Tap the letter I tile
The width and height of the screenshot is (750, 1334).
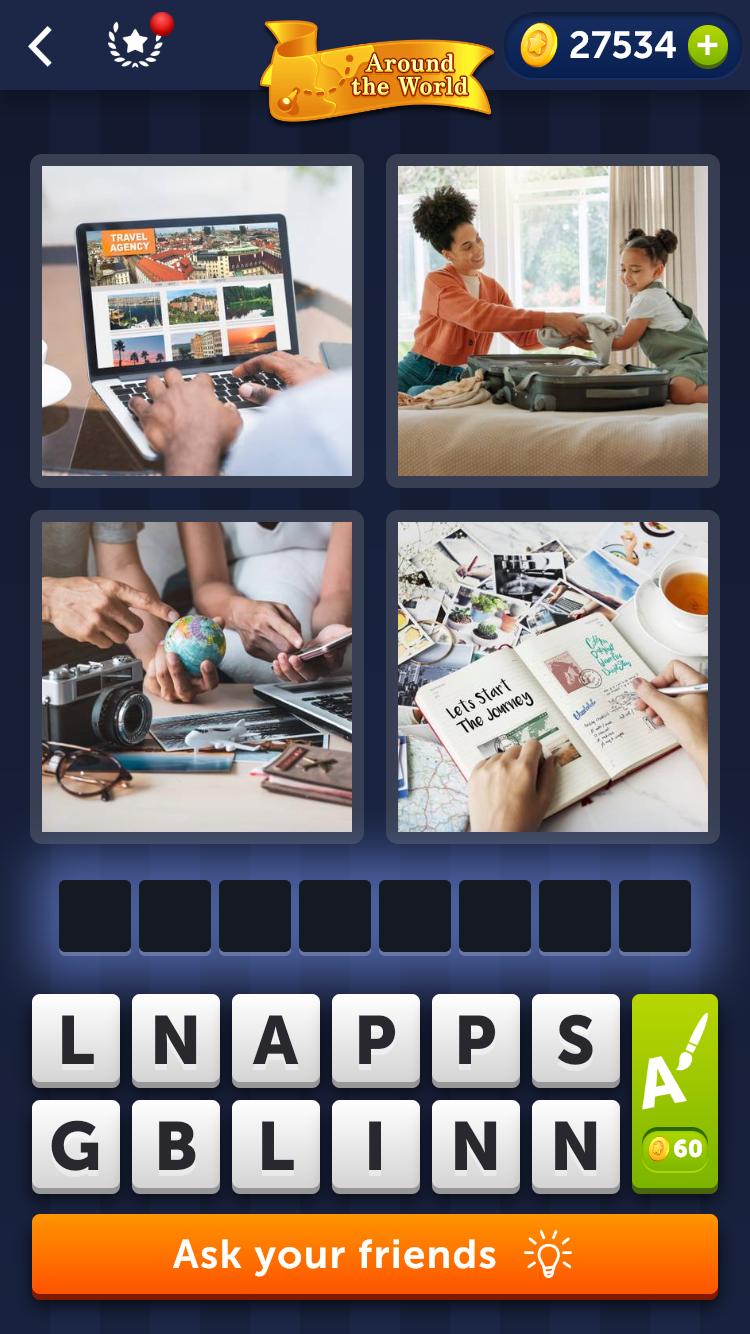pos(376,1146)
